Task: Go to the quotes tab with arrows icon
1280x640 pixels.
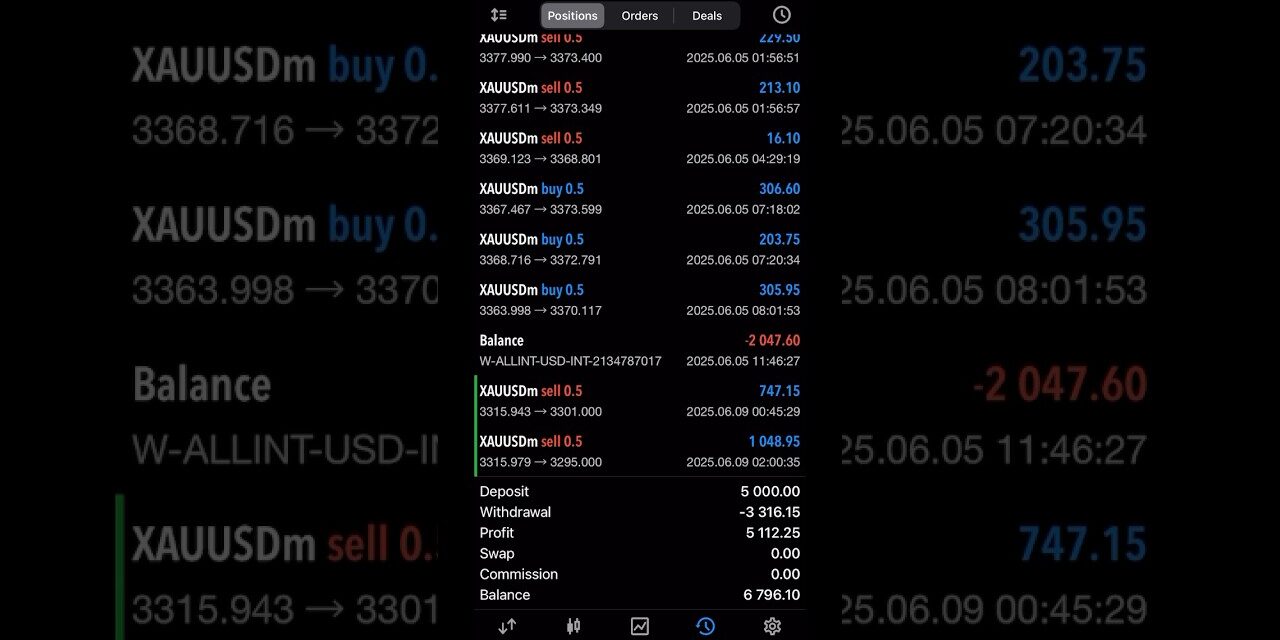Action: click(x=507, y=626)
